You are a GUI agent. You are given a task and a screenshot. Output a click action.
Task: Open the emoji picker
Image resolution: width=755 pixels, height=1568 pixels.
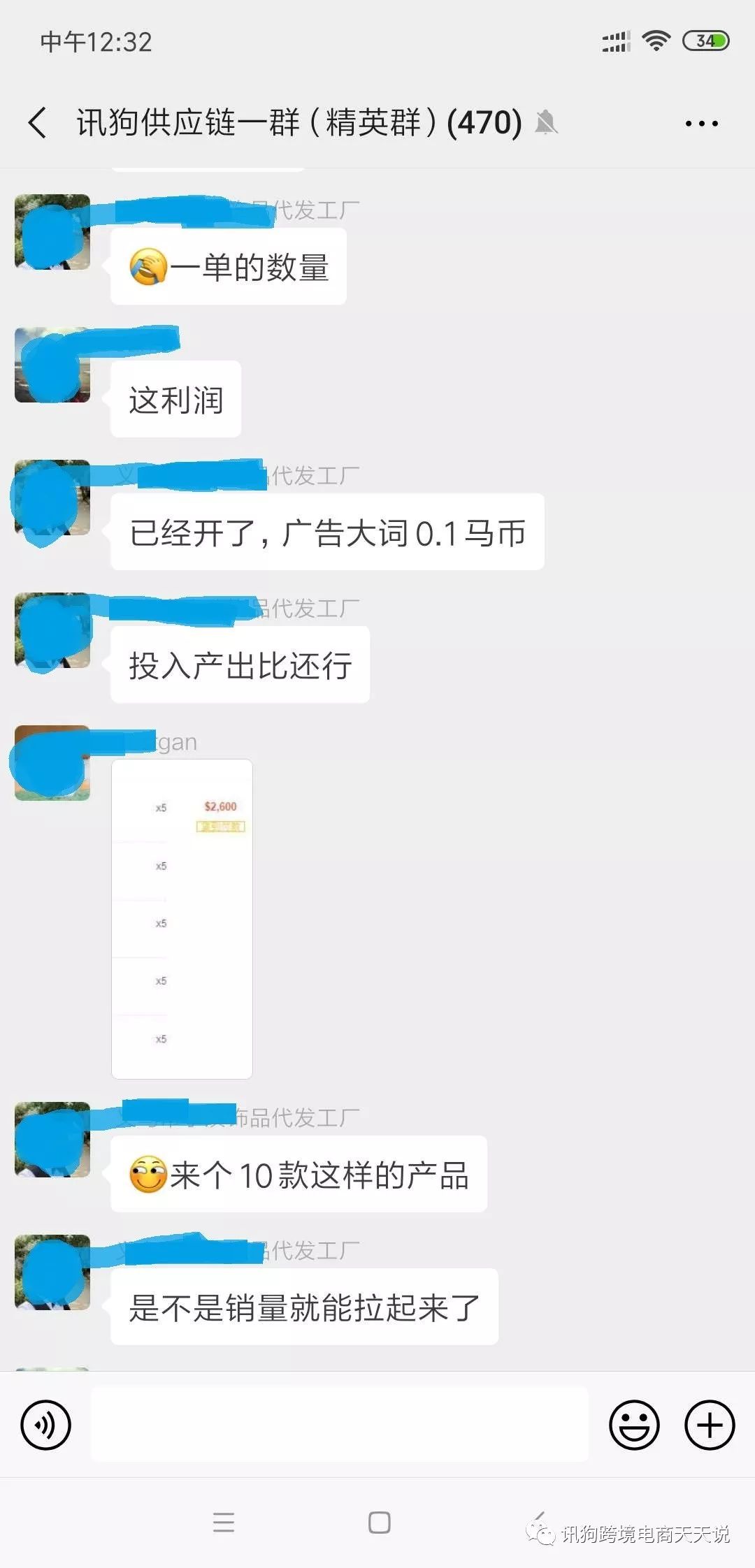coord(634,1425)
